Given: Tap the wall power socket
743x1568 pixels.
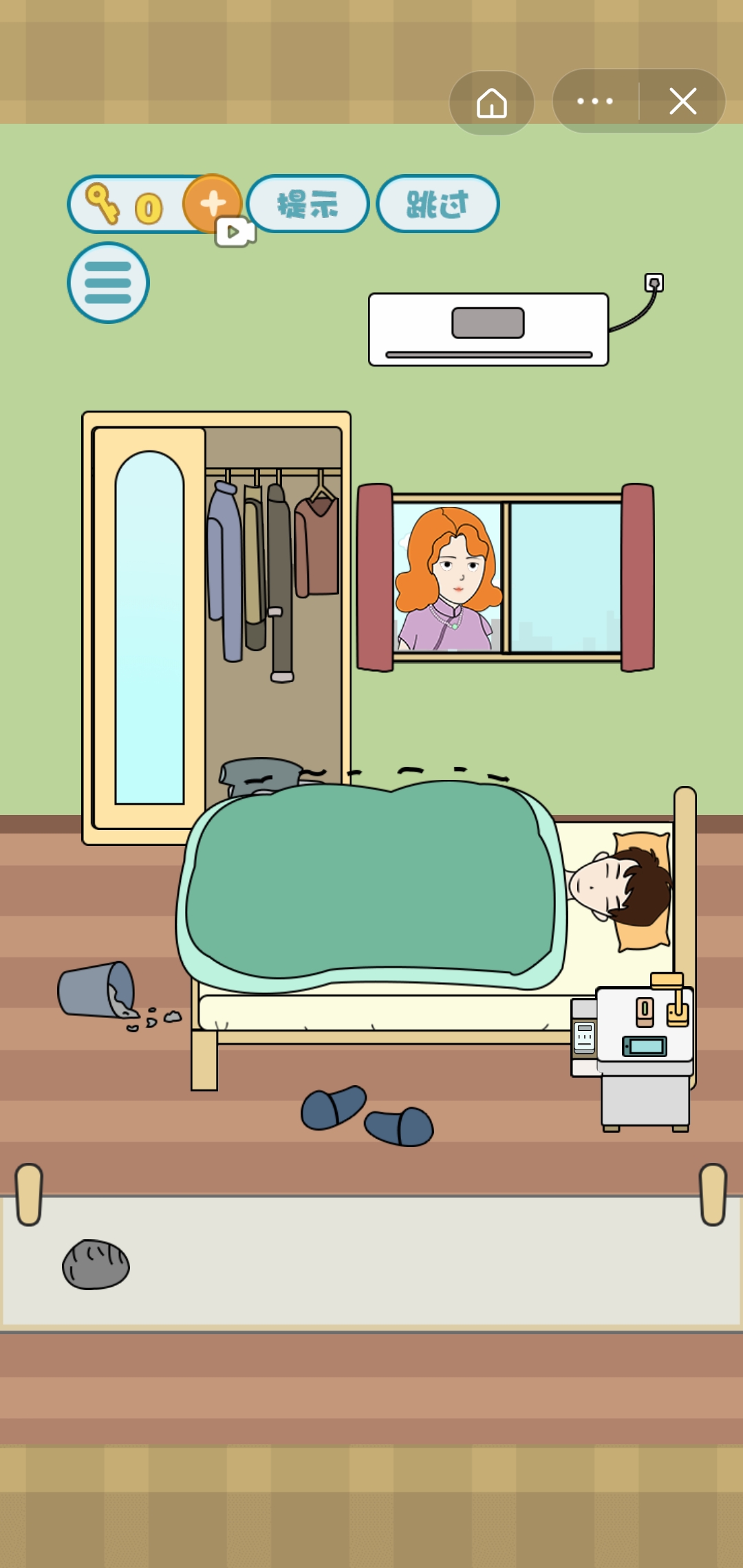Looking at the screenshot, I should (654, 283).
